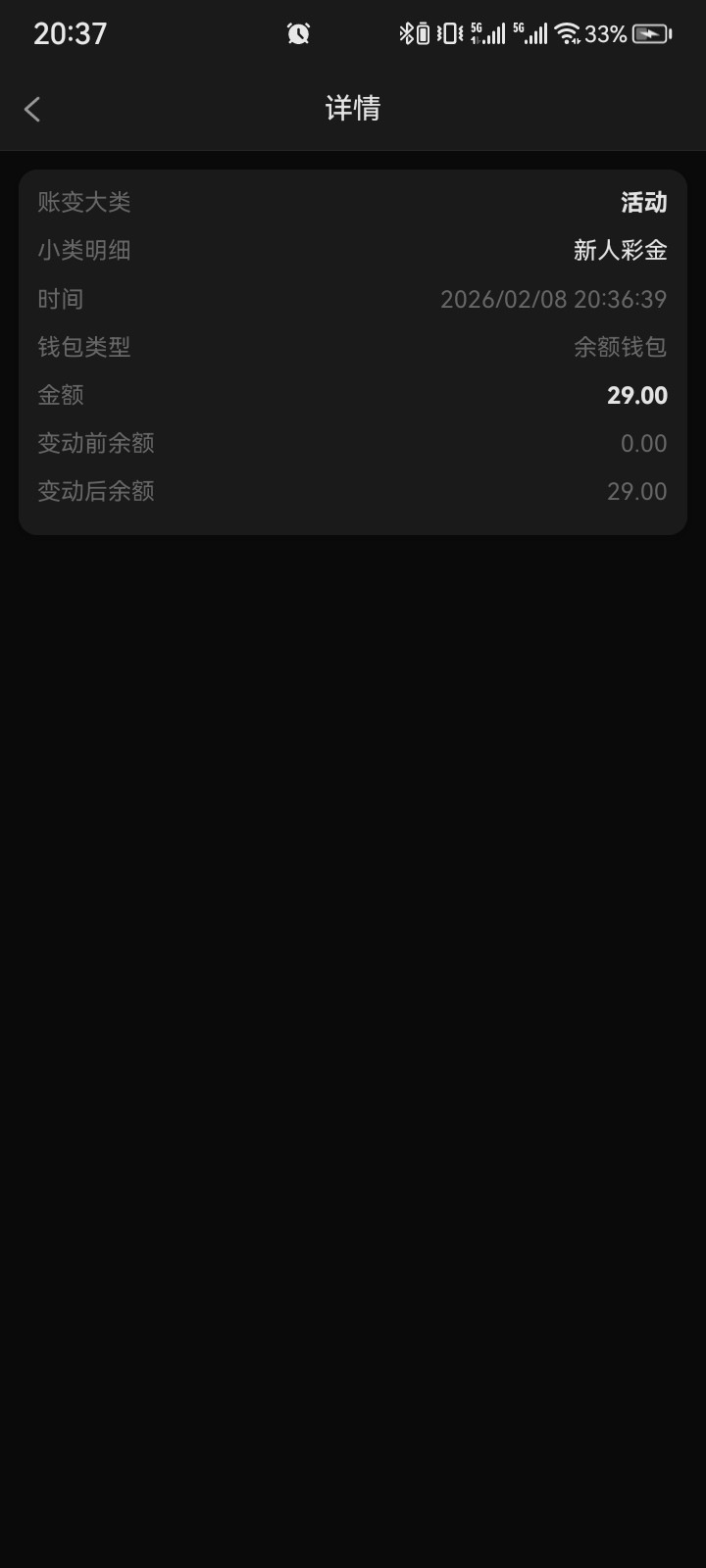
Task: Go back from the 详情 page
Action: (32, 109)
